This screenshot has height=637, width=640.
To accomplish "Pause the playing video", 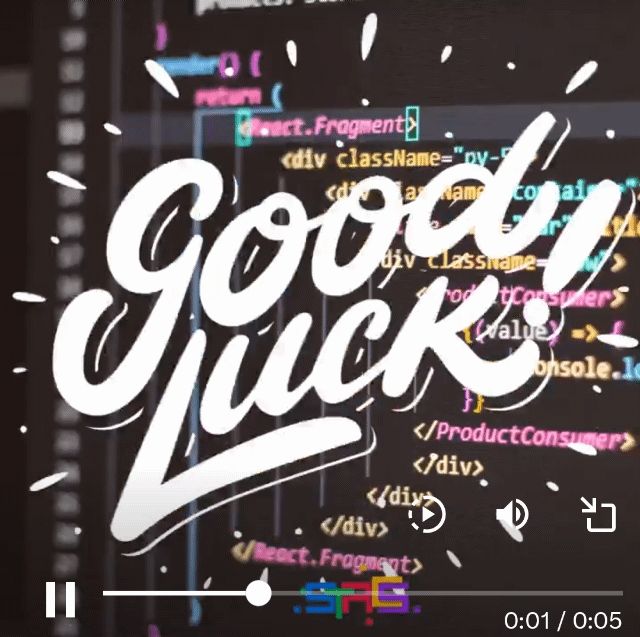I will click(60, 598).
